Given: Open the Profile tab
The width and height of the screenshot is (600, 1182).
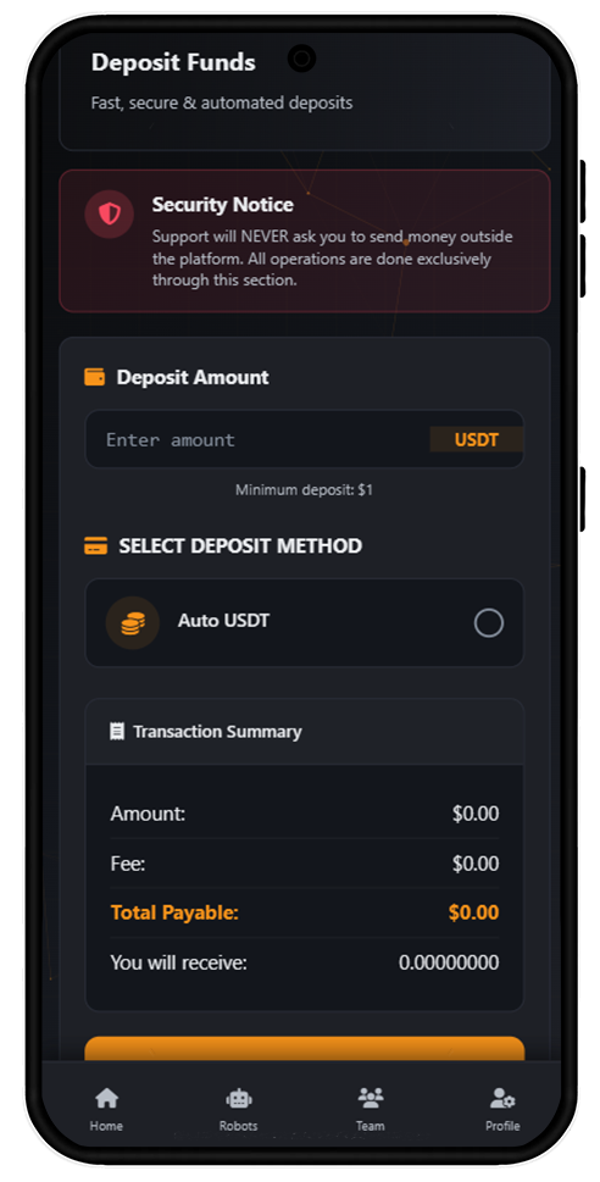Looking at the screenshot, I should point(502,1110).
